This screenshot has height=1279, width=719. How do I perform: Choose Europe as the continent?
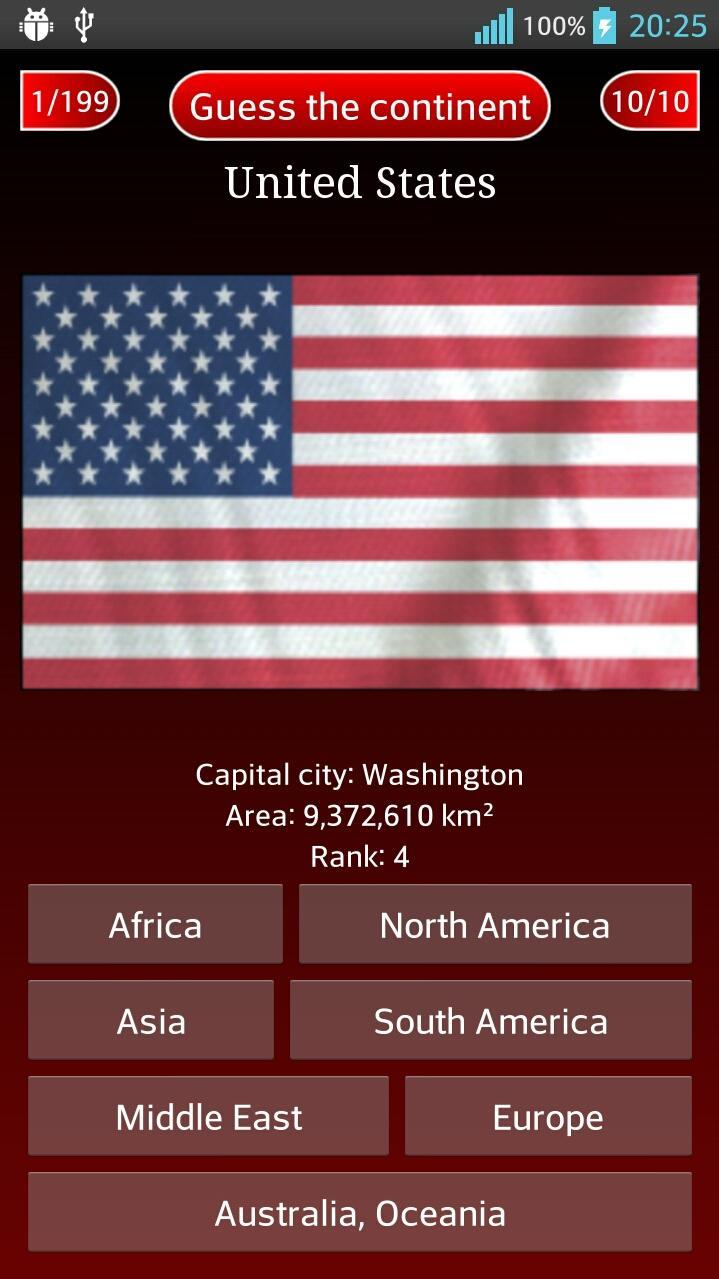tap(548, 1117)
